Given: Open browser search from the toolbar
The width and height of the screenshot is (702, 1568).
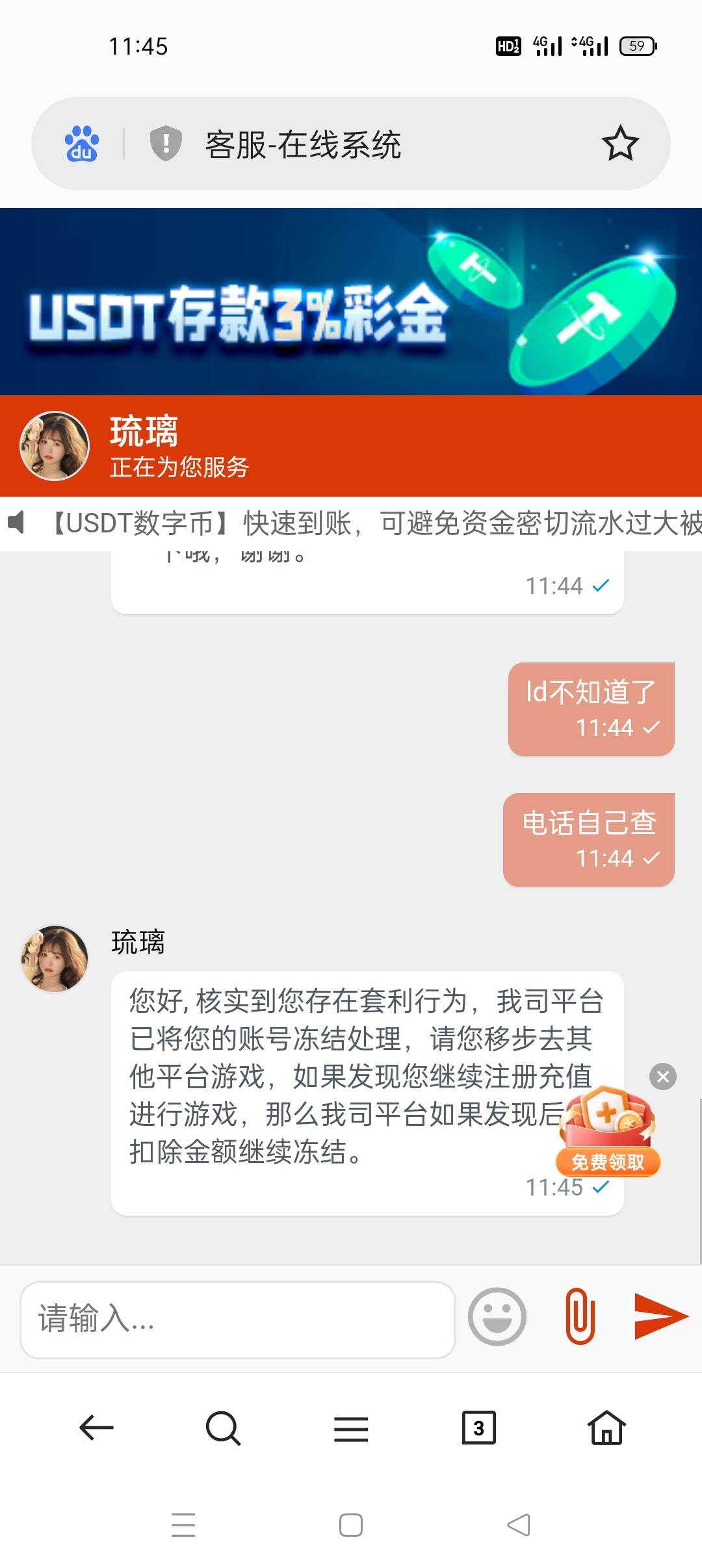Looking at the screenshot, I should tap(223, 1428).
